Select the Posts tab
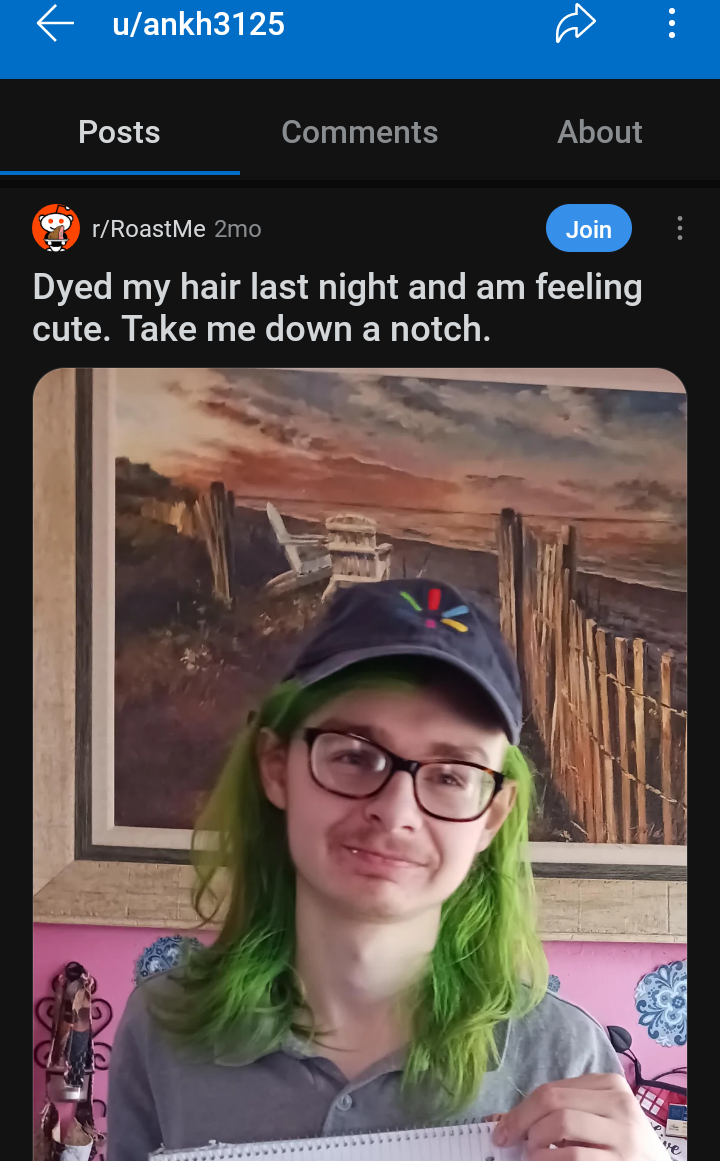The image size is (720, 1161). click(x=119, y=132)
